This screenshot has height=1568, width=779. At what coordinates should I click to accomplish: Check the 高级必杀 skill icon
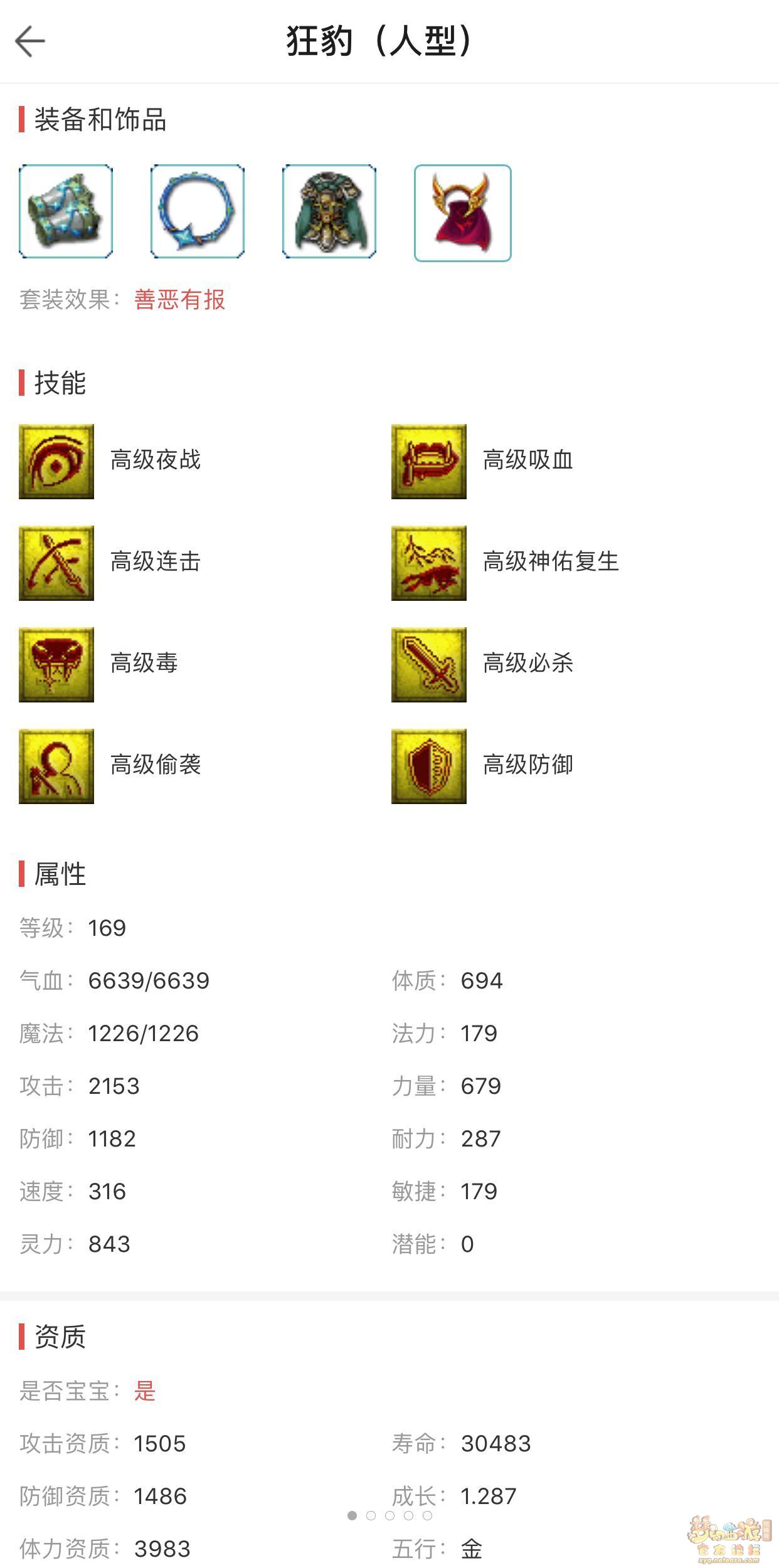429,665
